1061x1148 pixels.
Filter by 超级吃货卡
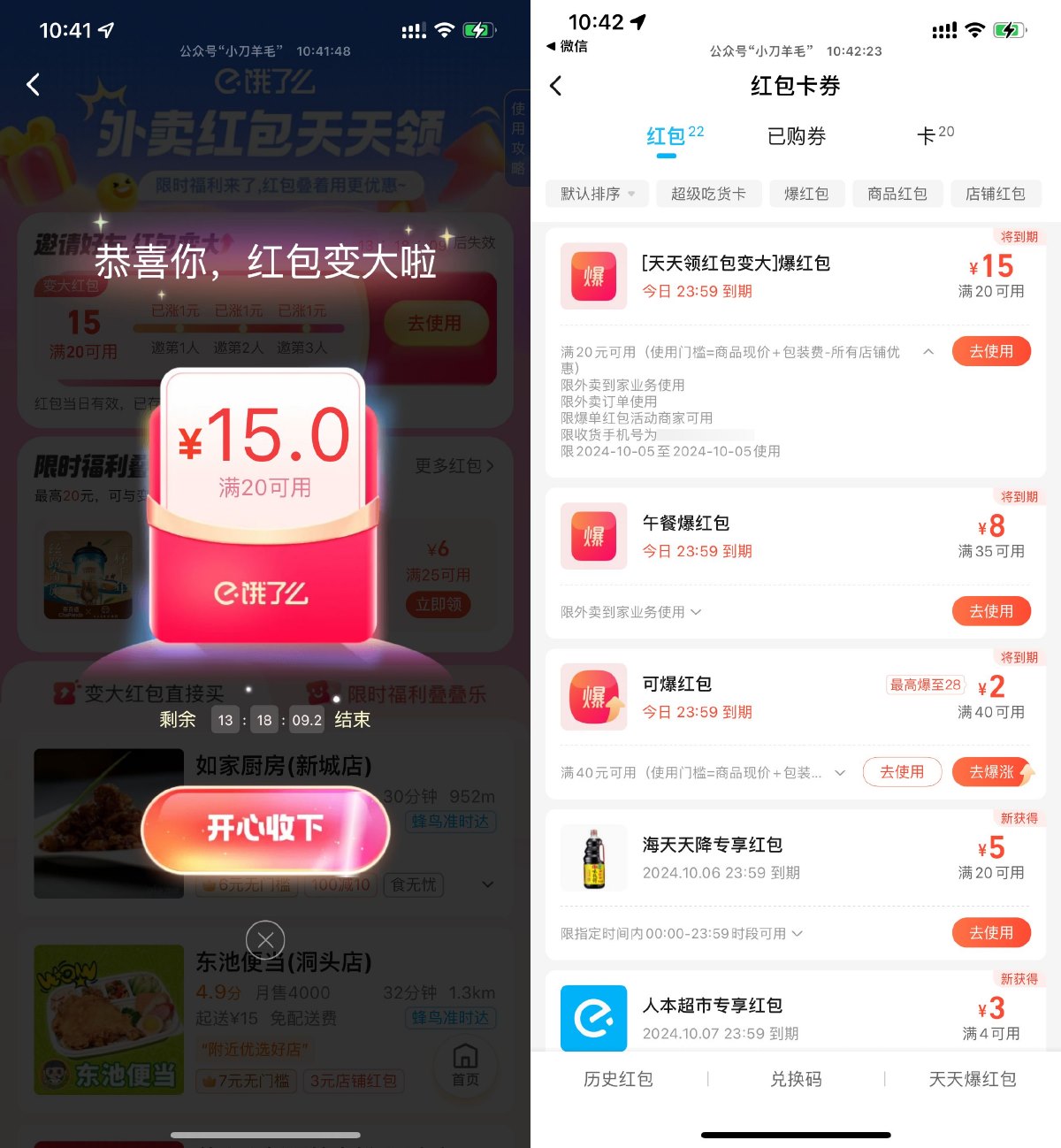(708, 194)
